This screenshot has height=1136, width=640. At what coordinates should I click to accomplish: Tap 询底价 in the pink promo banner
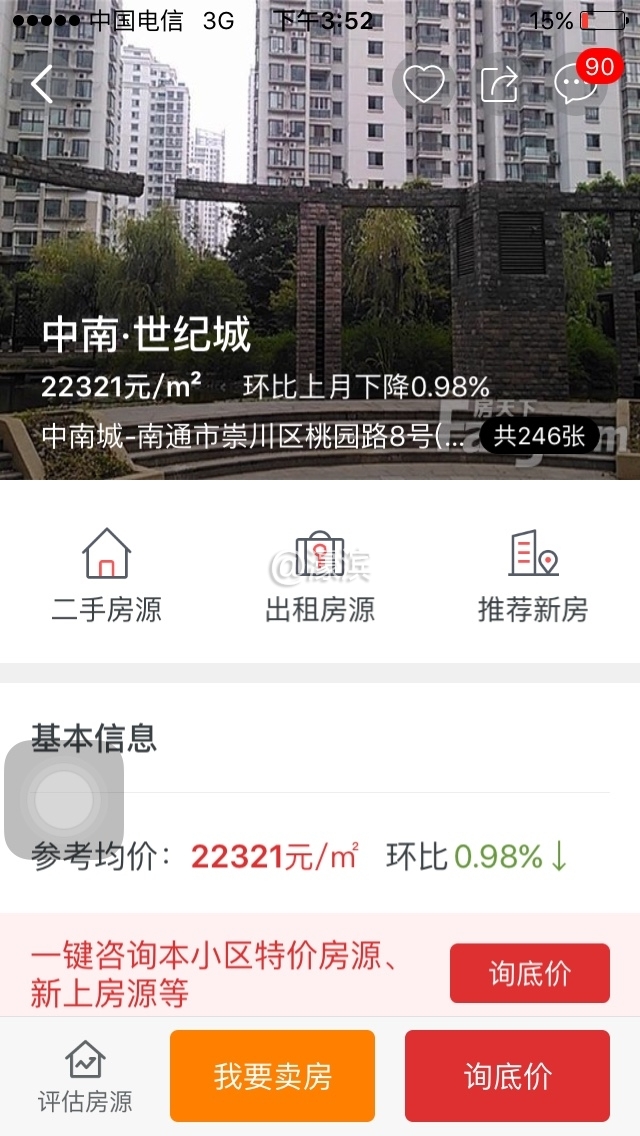[x=529, y=973]
